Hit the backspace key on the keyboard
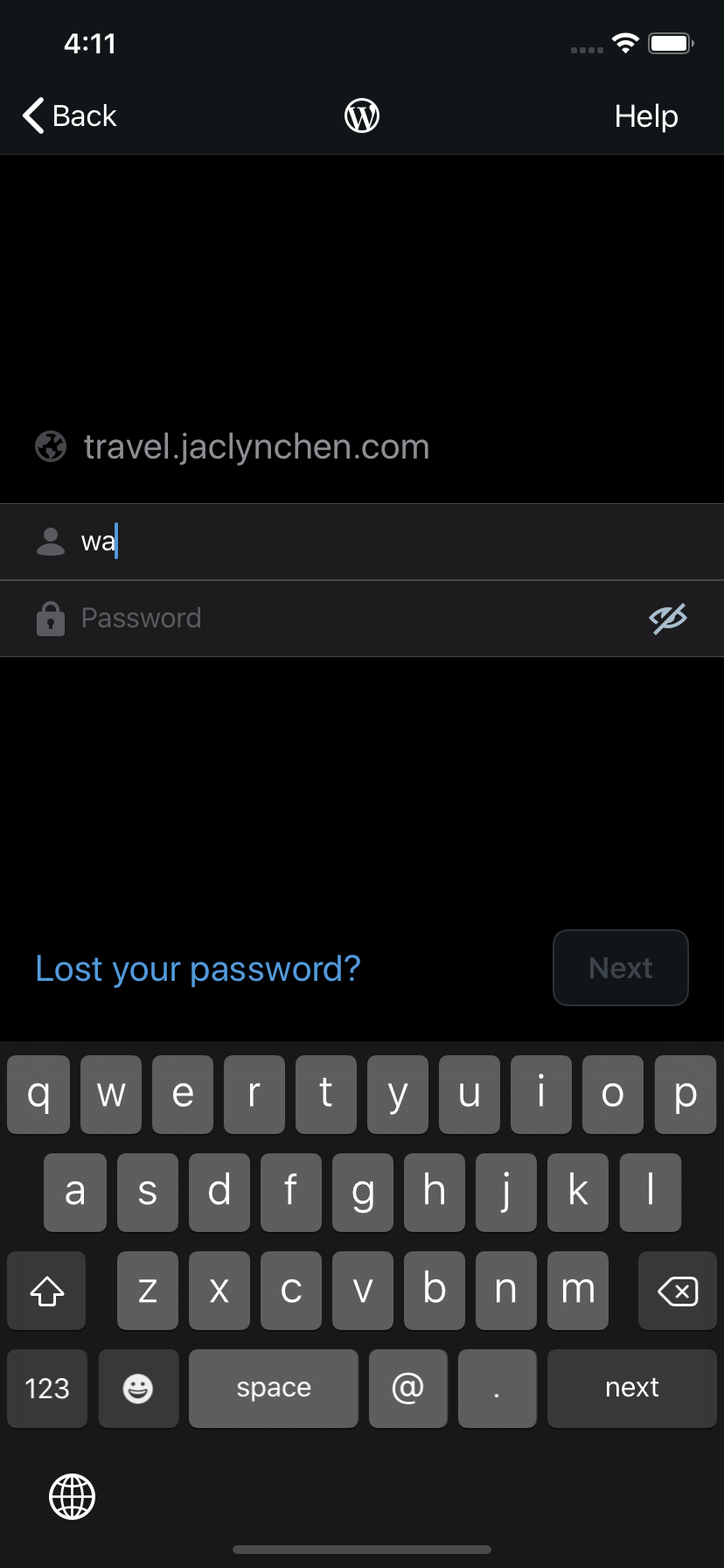 click(678, 1291)
